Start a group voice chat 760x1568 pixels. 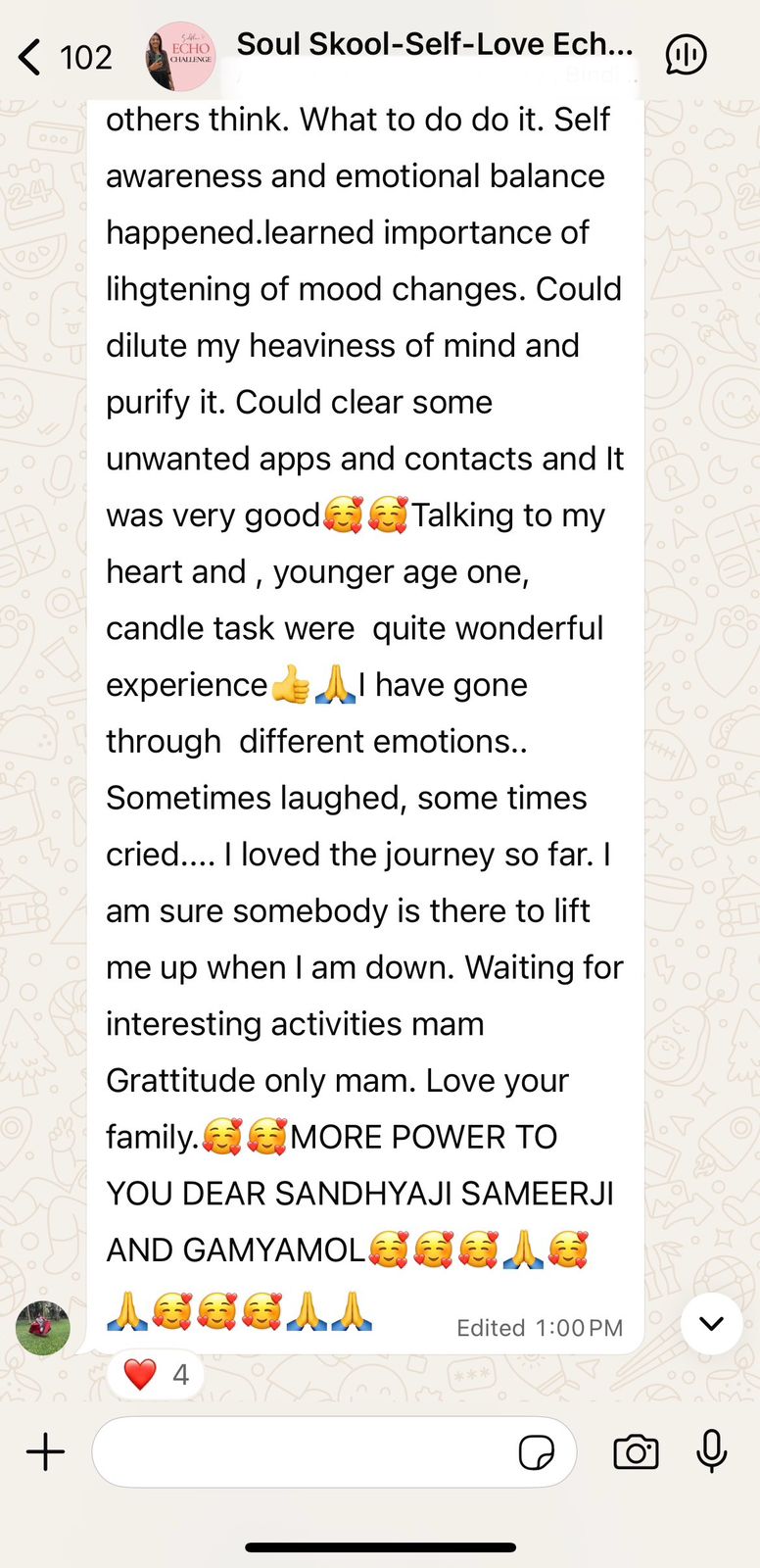[x=686, y=56]
